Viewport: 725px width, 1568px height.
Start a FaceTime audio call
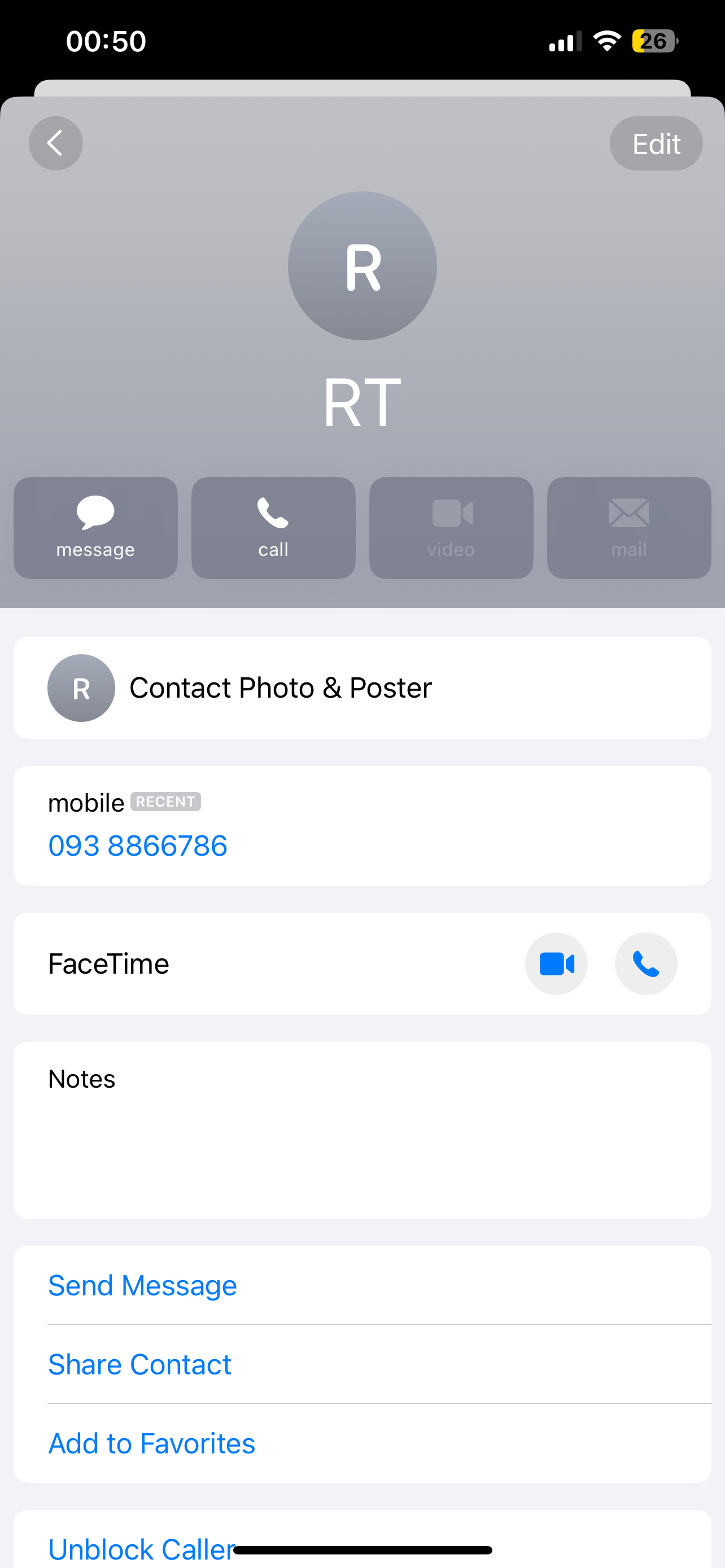[646, 963]
